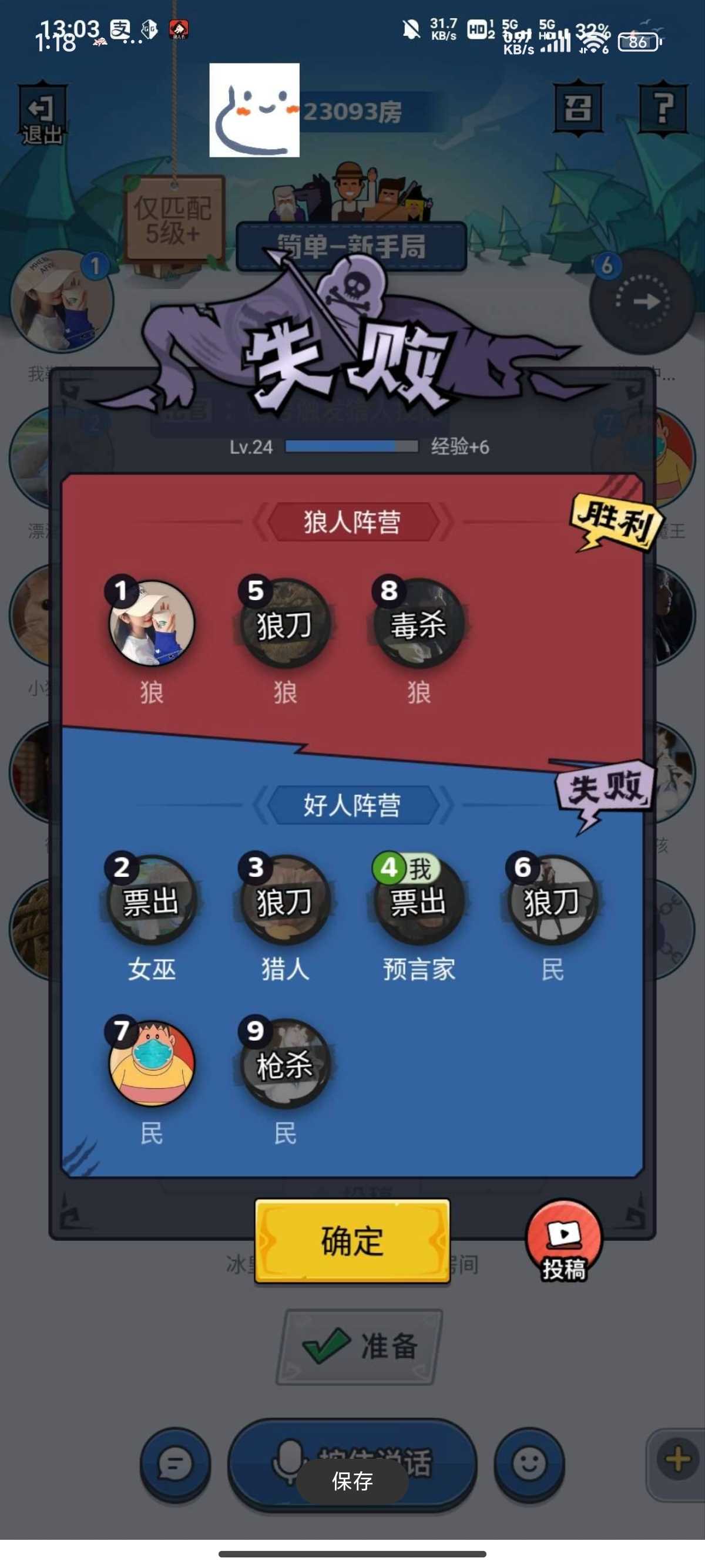Tap the 保存 save button
Image resolution: width=705 pixels, height=1568 pixels.
pyautogui.click(x=352, y=1481)
